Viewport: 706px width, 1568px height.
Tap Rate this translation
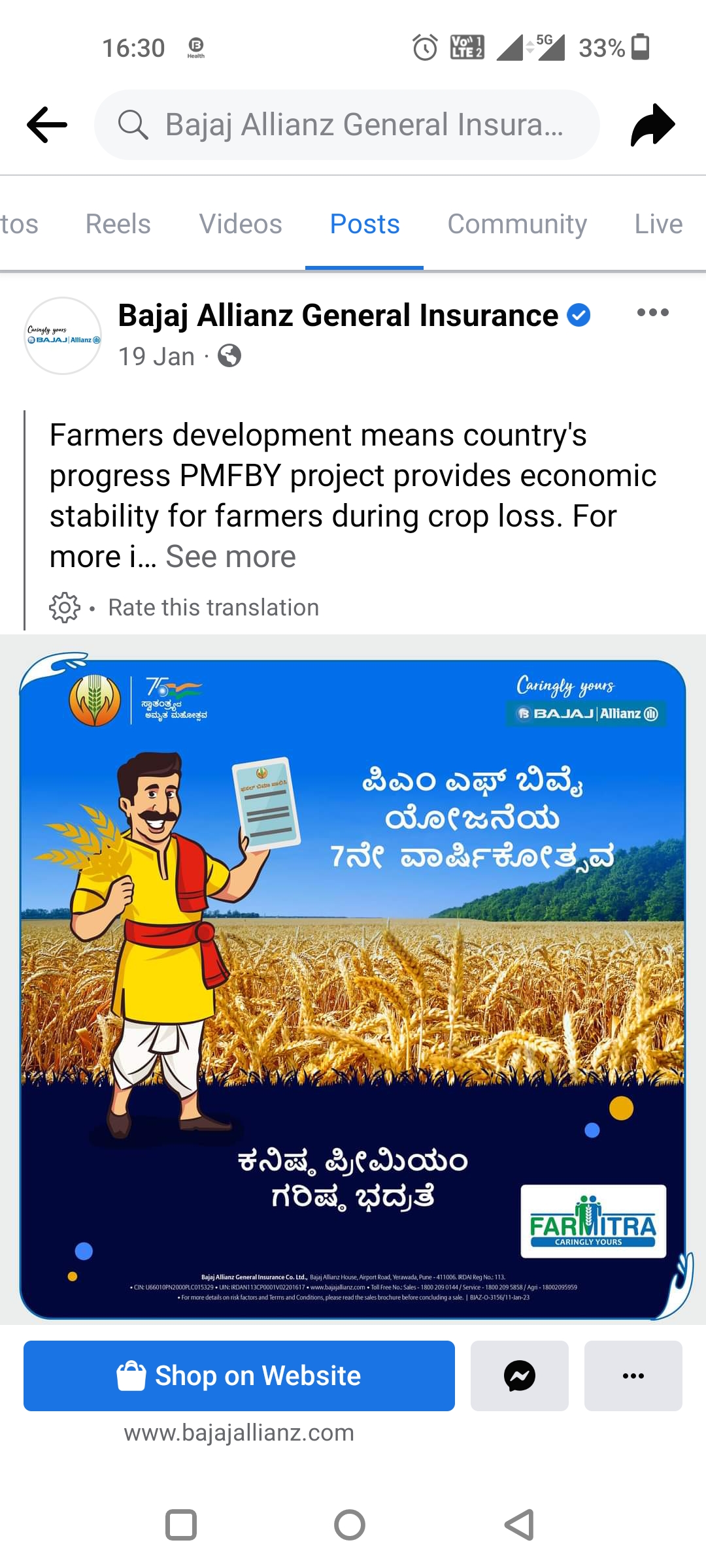[x=214, y=608]
